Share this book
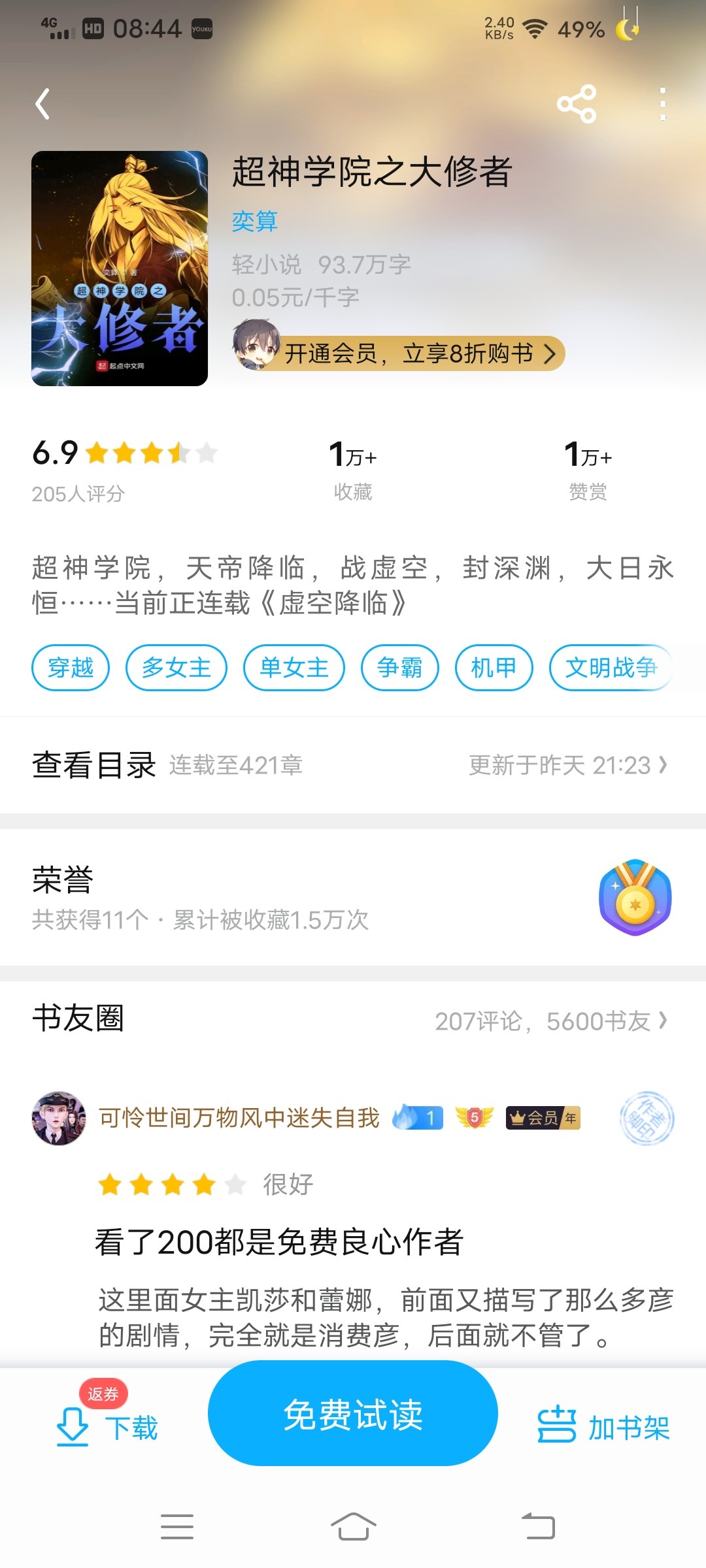 [576, 104]
